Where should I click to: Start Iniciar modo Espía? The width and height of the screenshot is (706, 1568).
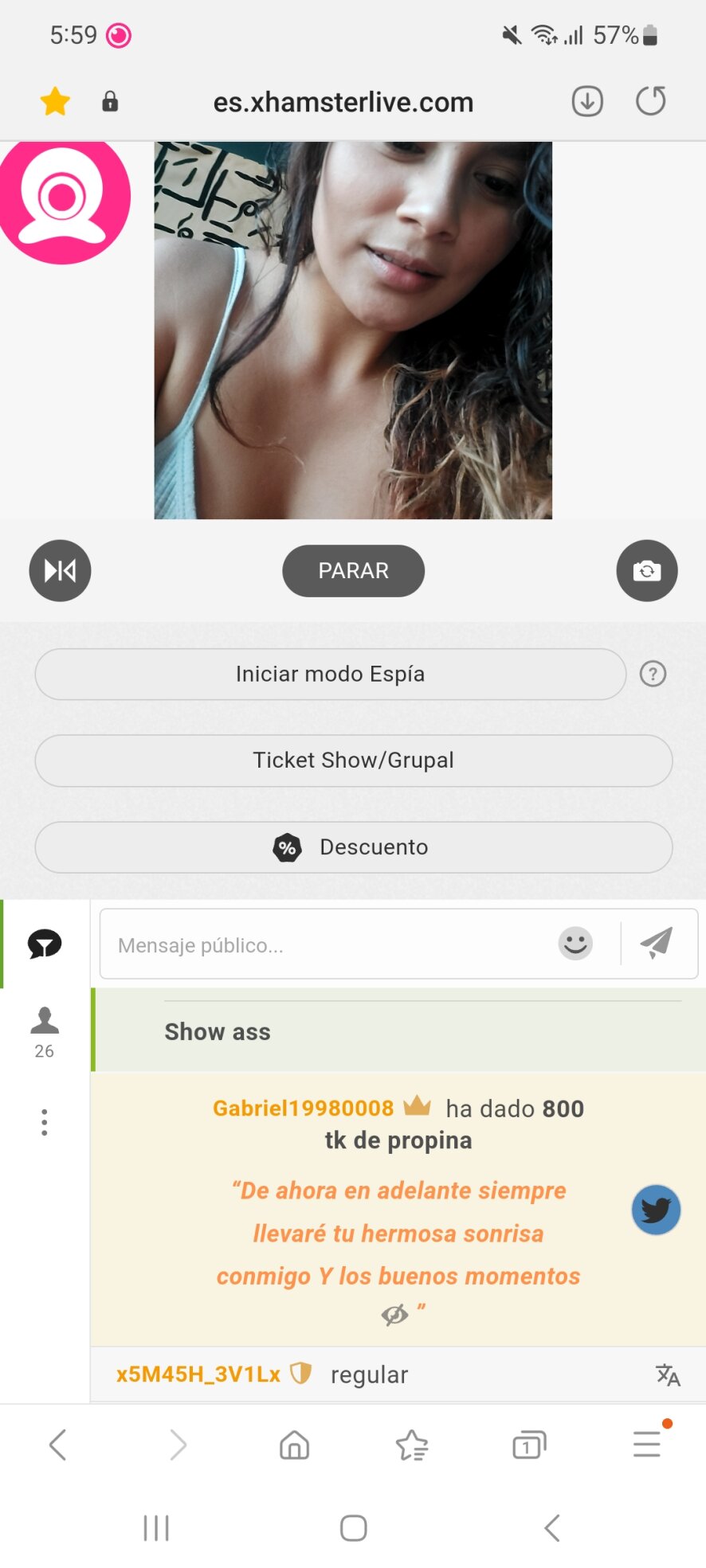(x=330, y=674)
